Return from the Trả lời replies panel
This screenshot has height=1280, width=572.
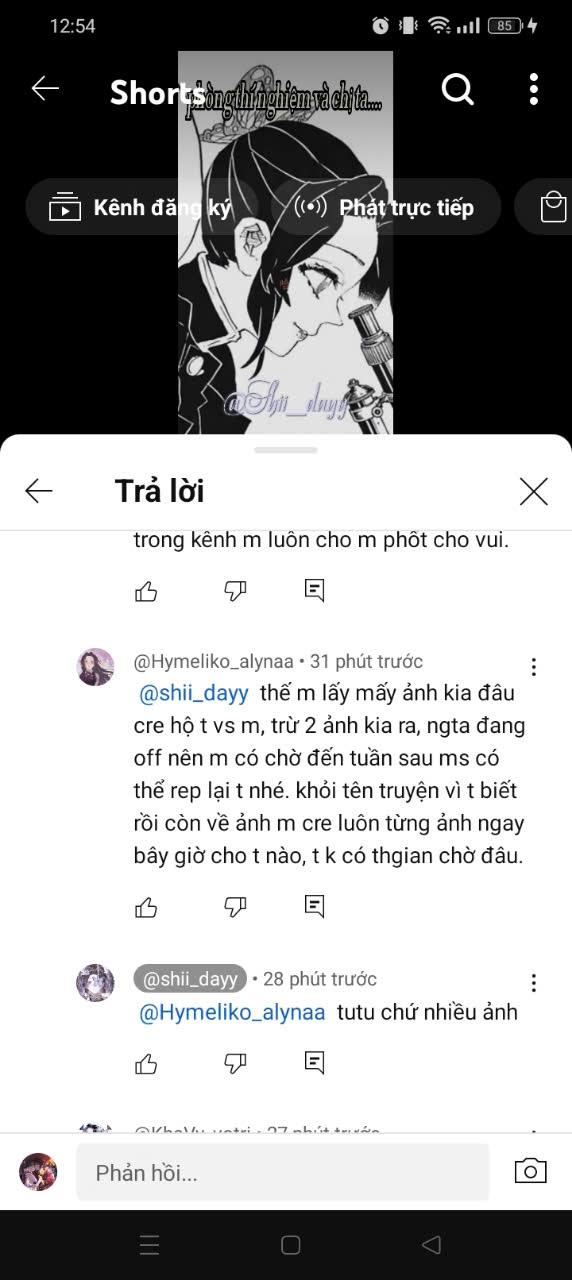pyautogui.click(x=39, y=491)
